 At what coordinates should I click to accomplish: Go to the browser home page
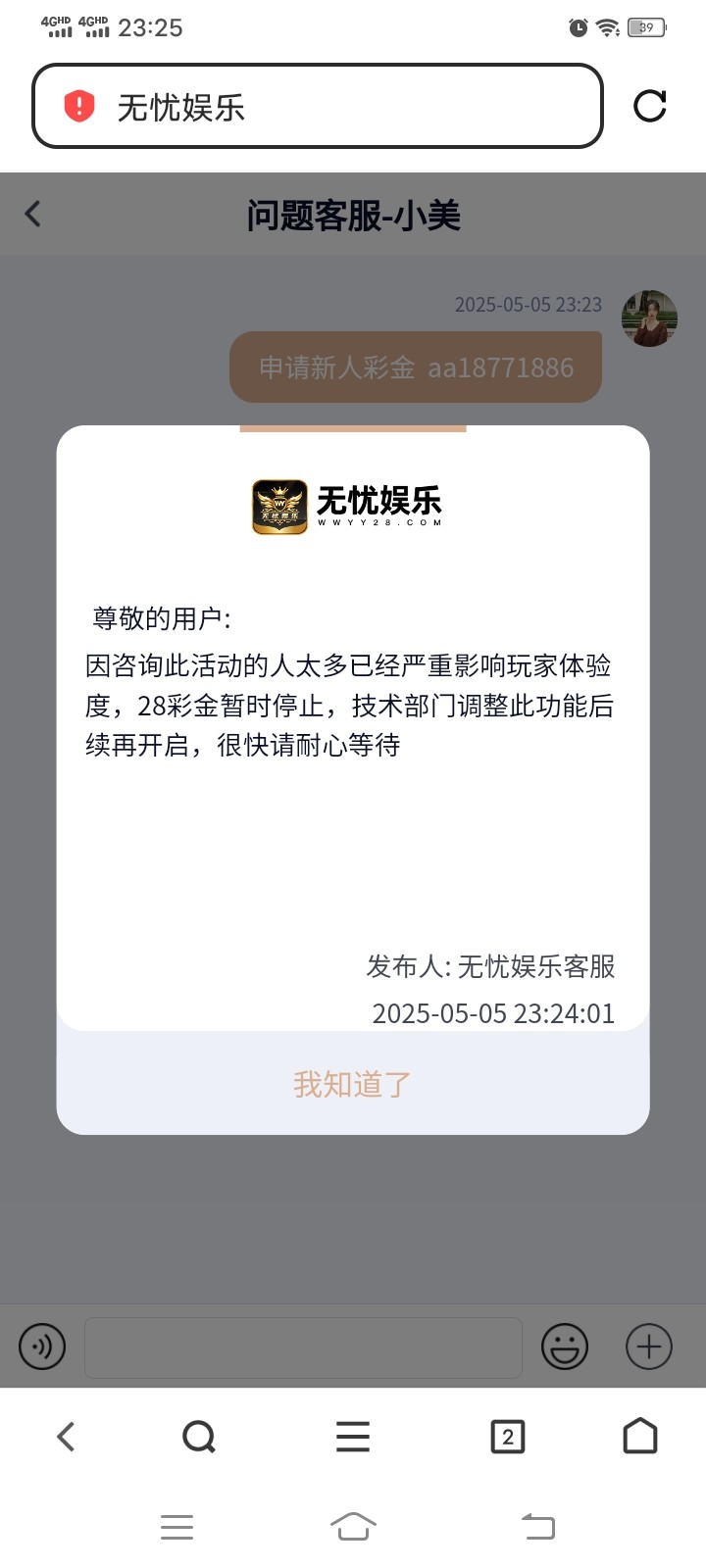pyautogui.click(x=640, y=1437)
